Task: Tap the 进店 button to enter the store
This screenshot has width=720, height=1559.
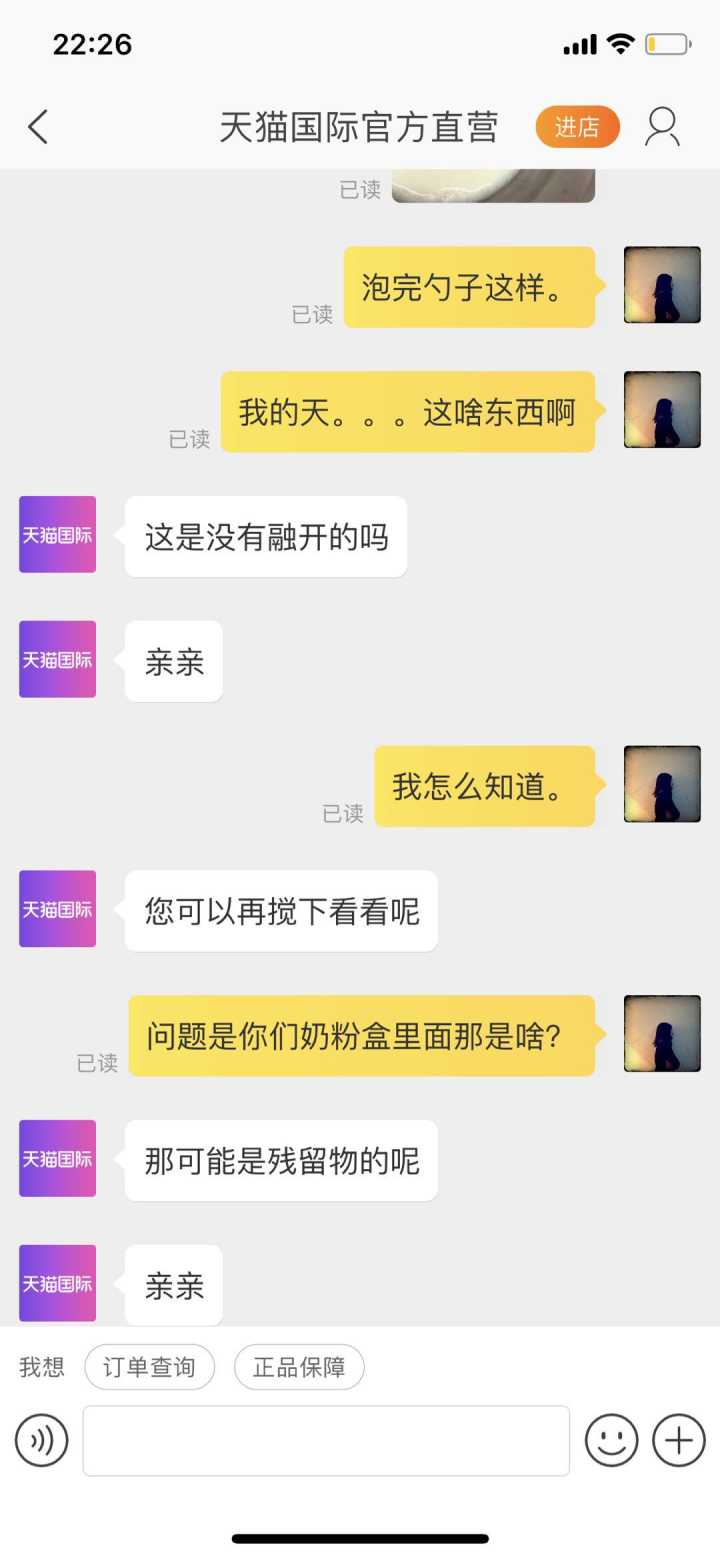Action: coord(577,127)
